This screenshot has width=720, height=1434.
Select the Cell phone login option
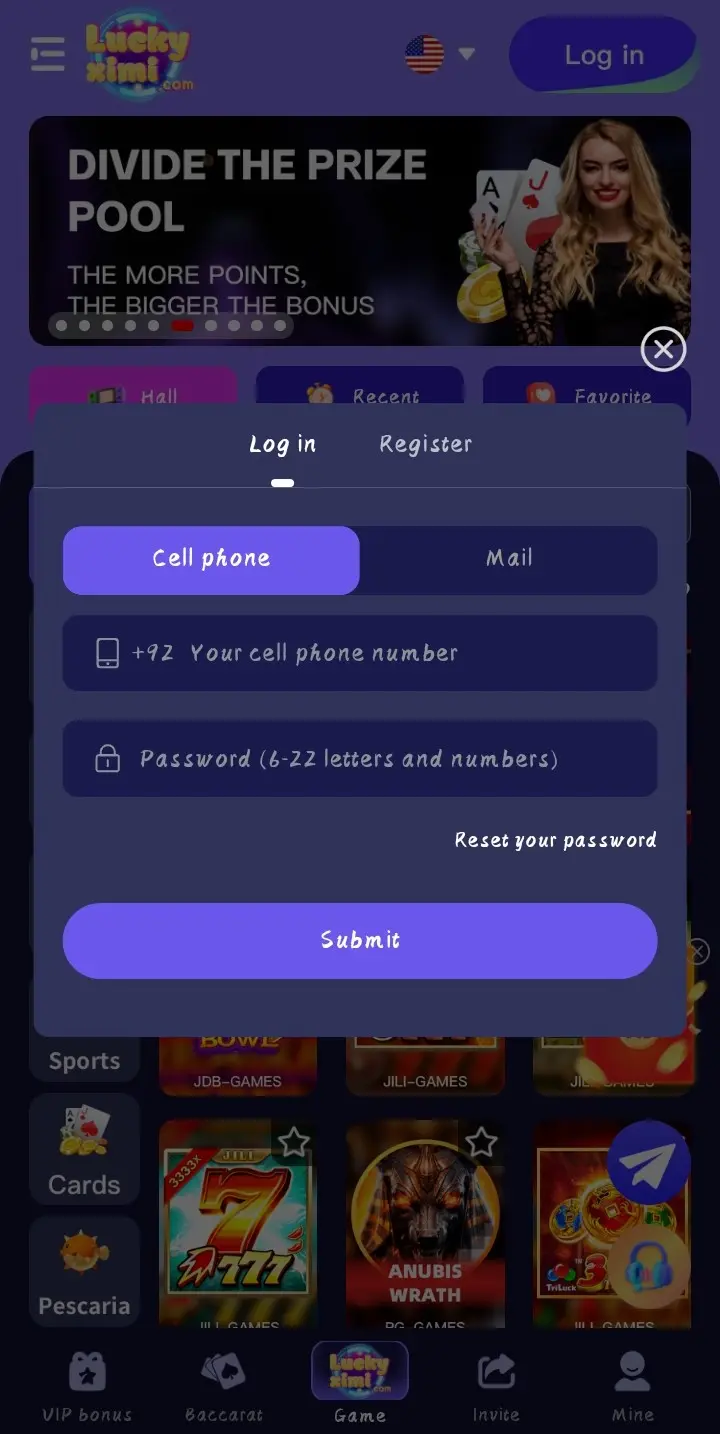click(211, 559)
